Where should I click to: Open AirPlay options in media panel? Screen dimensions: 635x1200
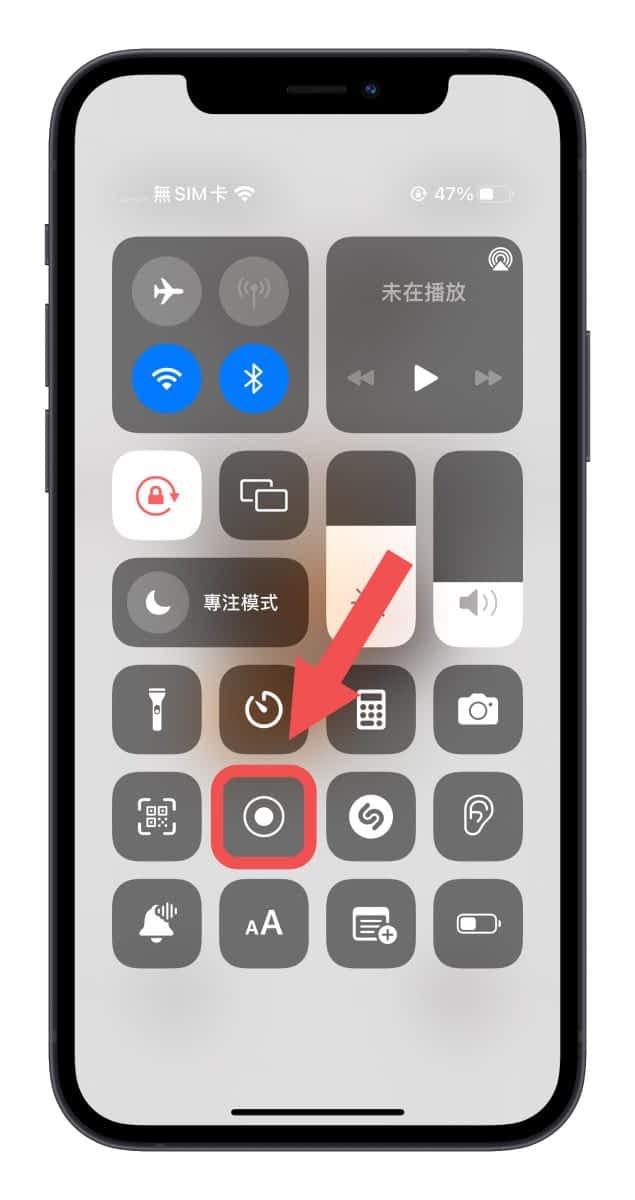500,260
